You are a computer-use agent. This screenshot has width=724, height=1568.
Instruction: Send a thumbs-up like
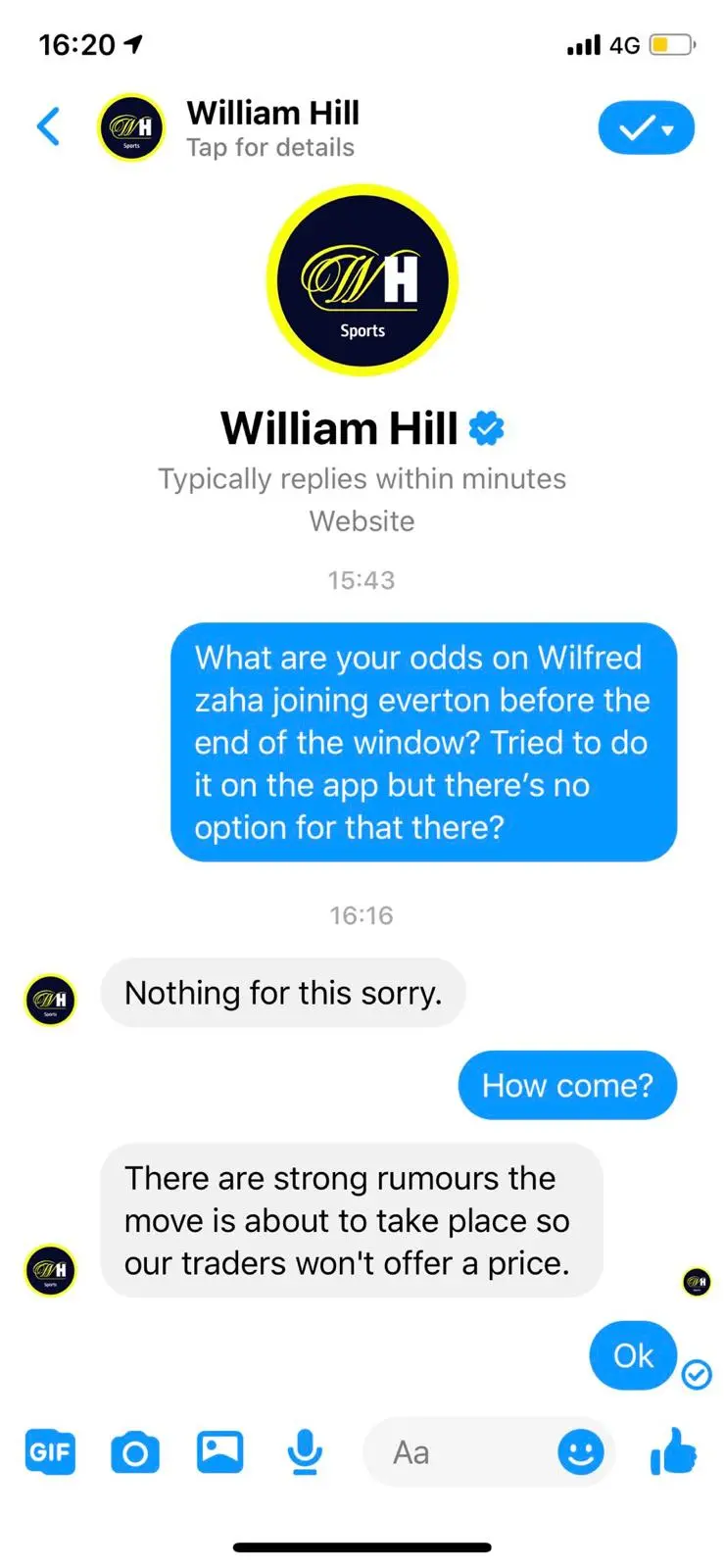673,1451
